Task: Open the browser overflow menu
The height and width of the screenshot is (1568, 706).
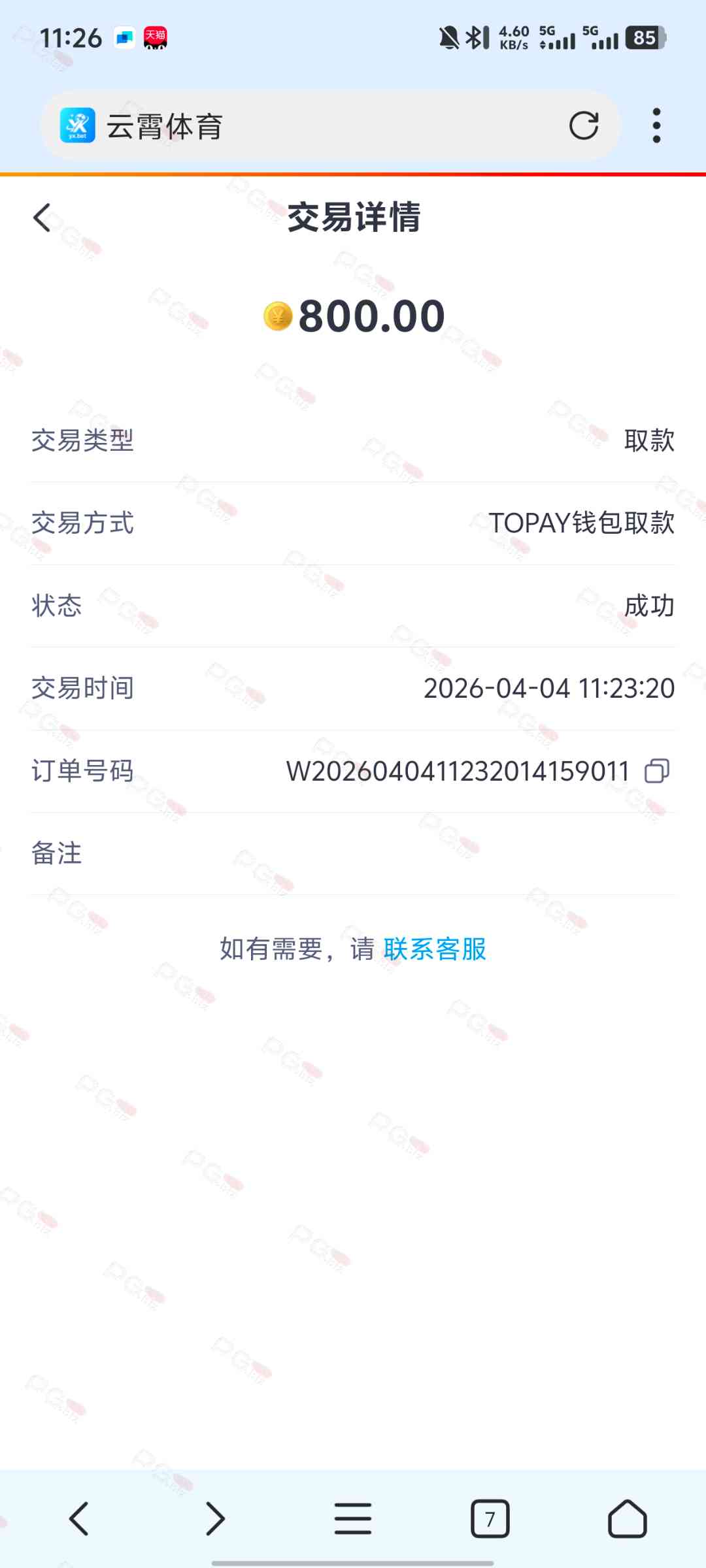Action: pyautogui.click(x=656, y=125)
